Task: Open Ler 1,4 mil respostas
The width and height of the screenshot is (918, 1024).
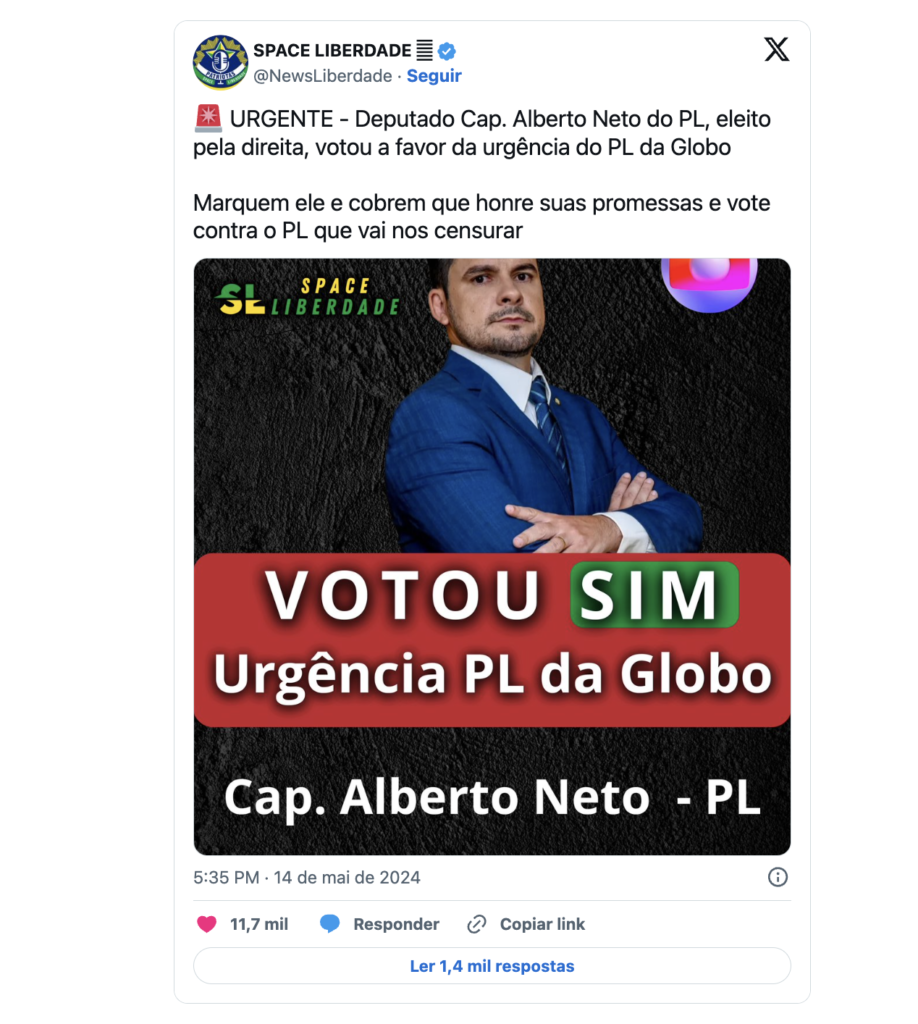Action: pyautogui.click(x=492, y=966)
